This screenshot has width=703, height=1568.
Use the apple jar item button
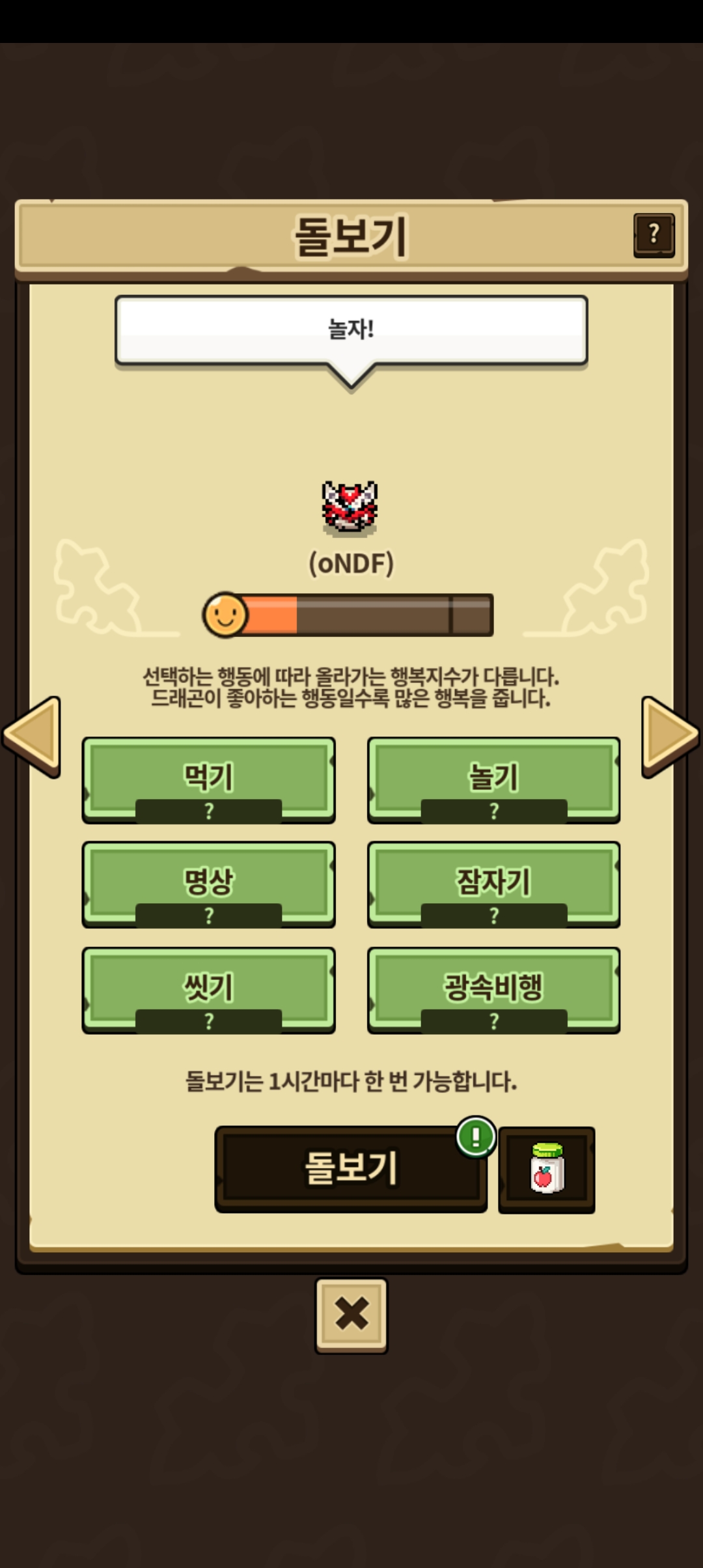tap(547, 1169)
